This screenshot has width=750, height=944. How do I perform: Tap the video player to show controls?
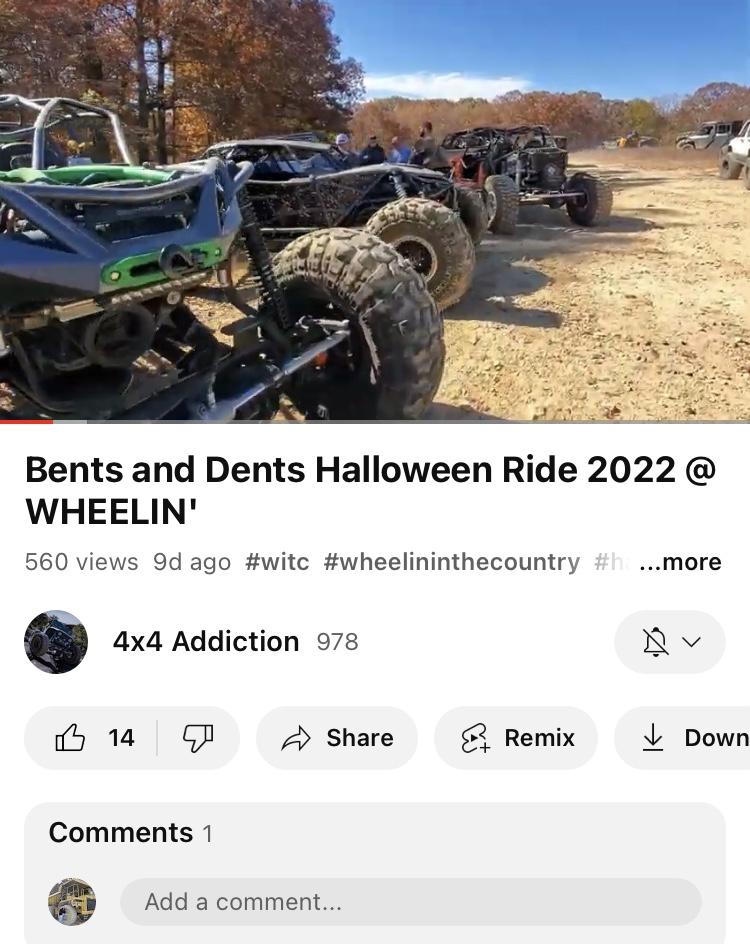click(x=375, y=210)
